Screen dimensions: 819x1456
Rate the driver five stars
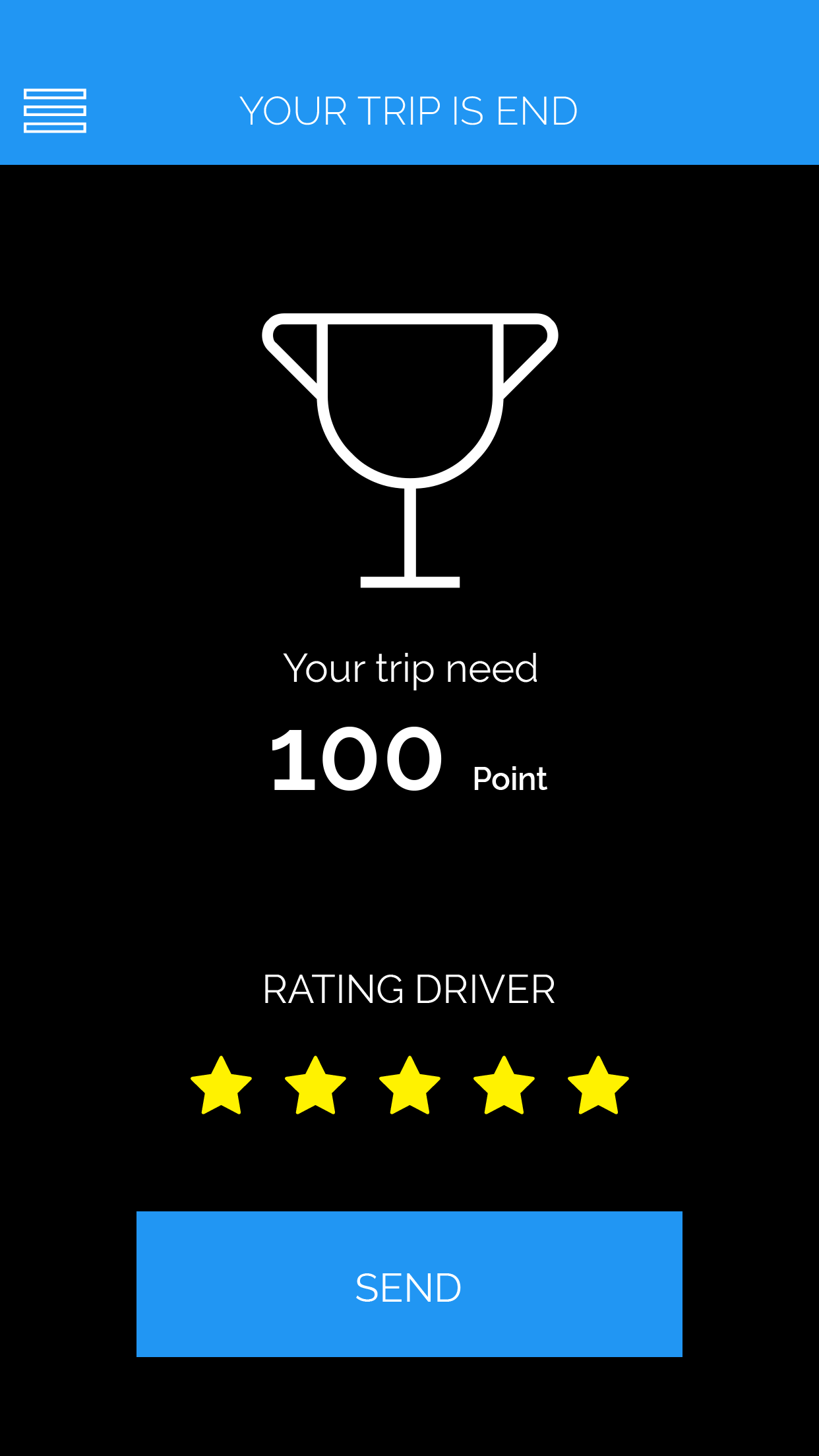tap(598, 1087)
